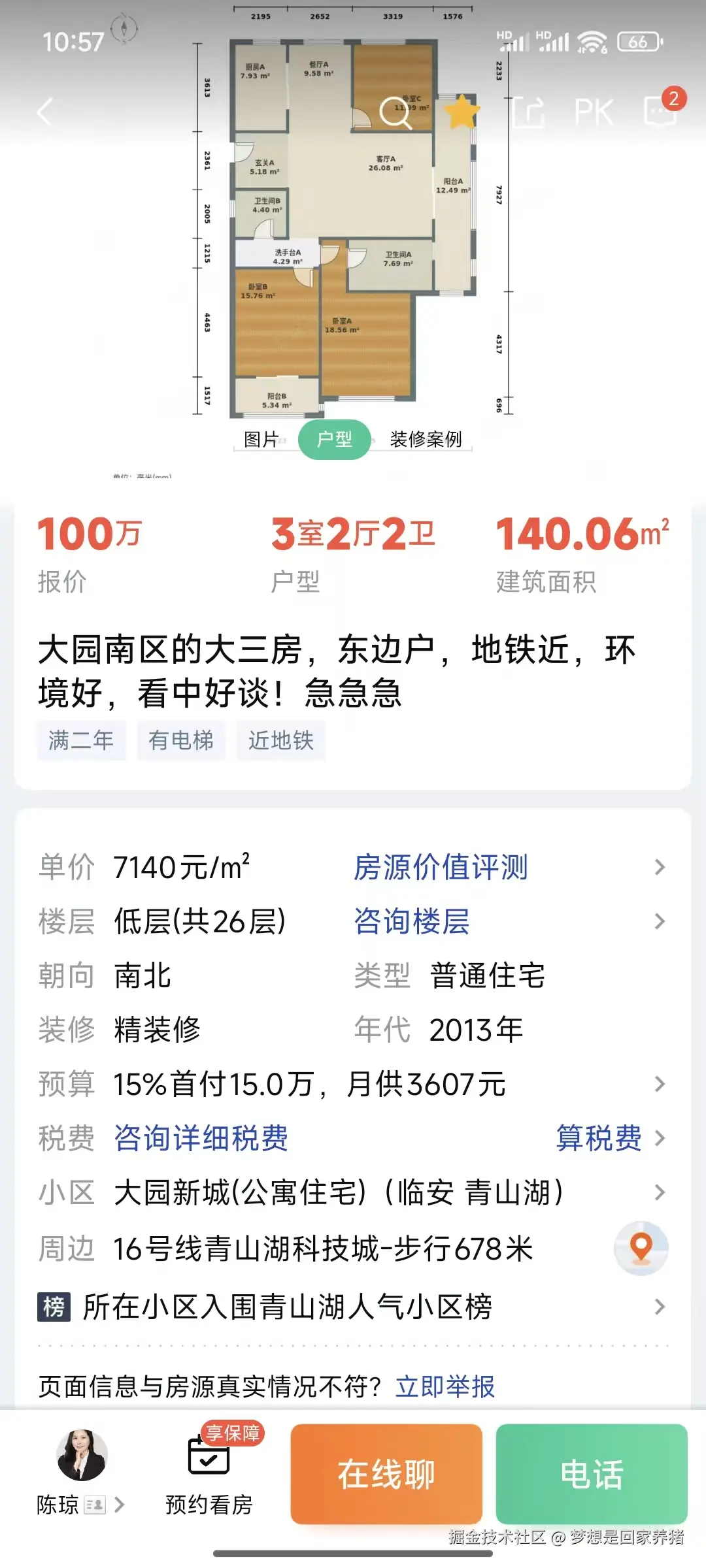Image resolution: width=706 pixels, height=1568 pixels.
Task: Select the 近地铁 tag
Action: 280,740
